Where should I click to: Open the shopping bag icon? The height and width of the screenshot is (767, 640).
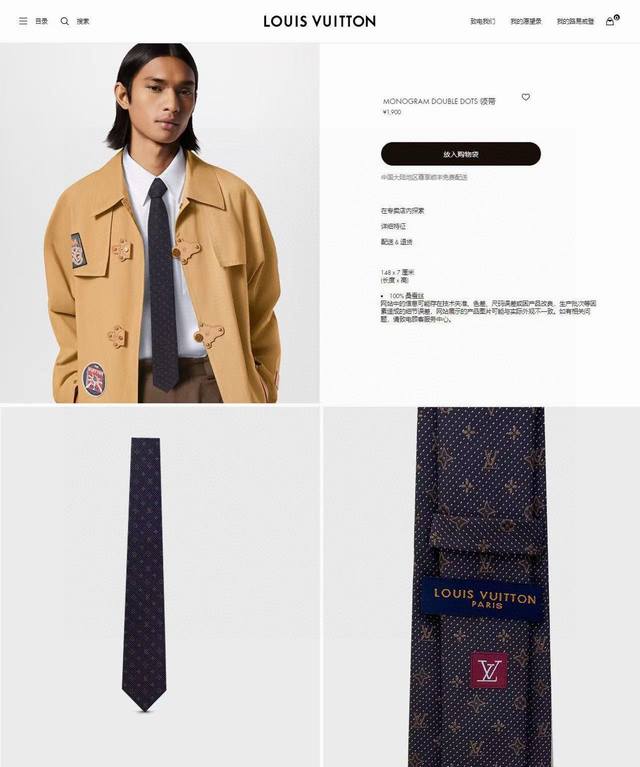click(611, 20)
